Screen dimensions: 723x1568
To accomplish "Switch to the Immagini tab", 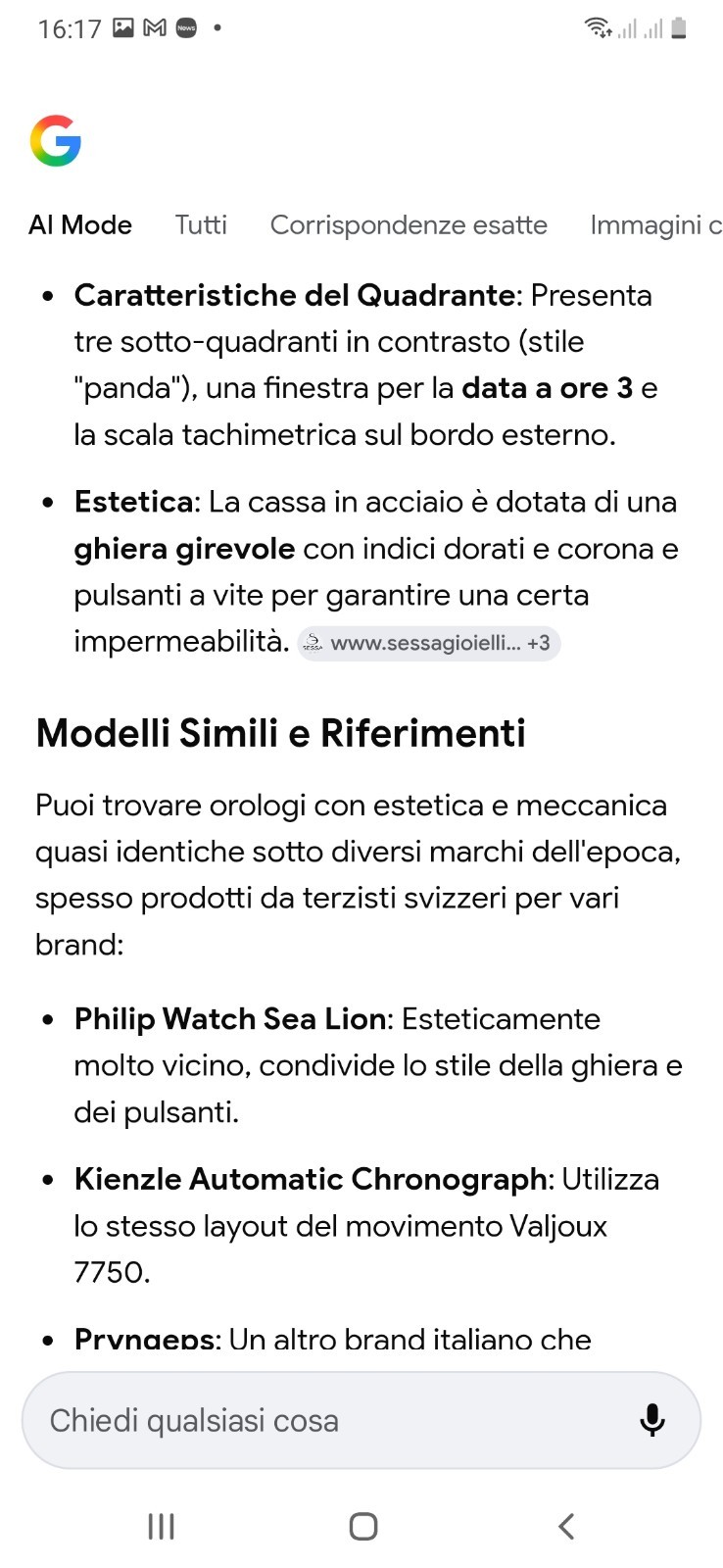I will pyautogui.click(x=656, y=225).
